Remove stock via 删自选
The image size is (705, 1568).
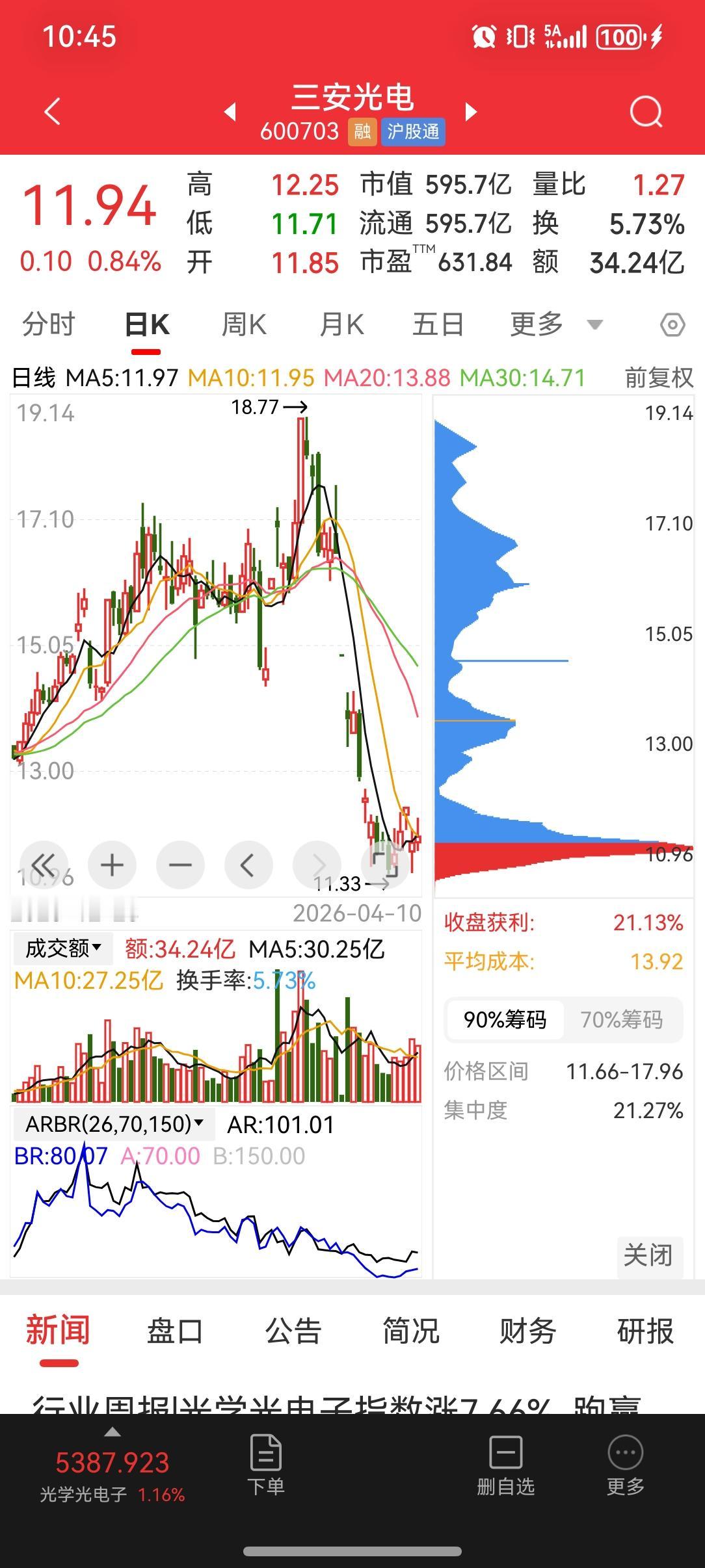pos(505,1464)
